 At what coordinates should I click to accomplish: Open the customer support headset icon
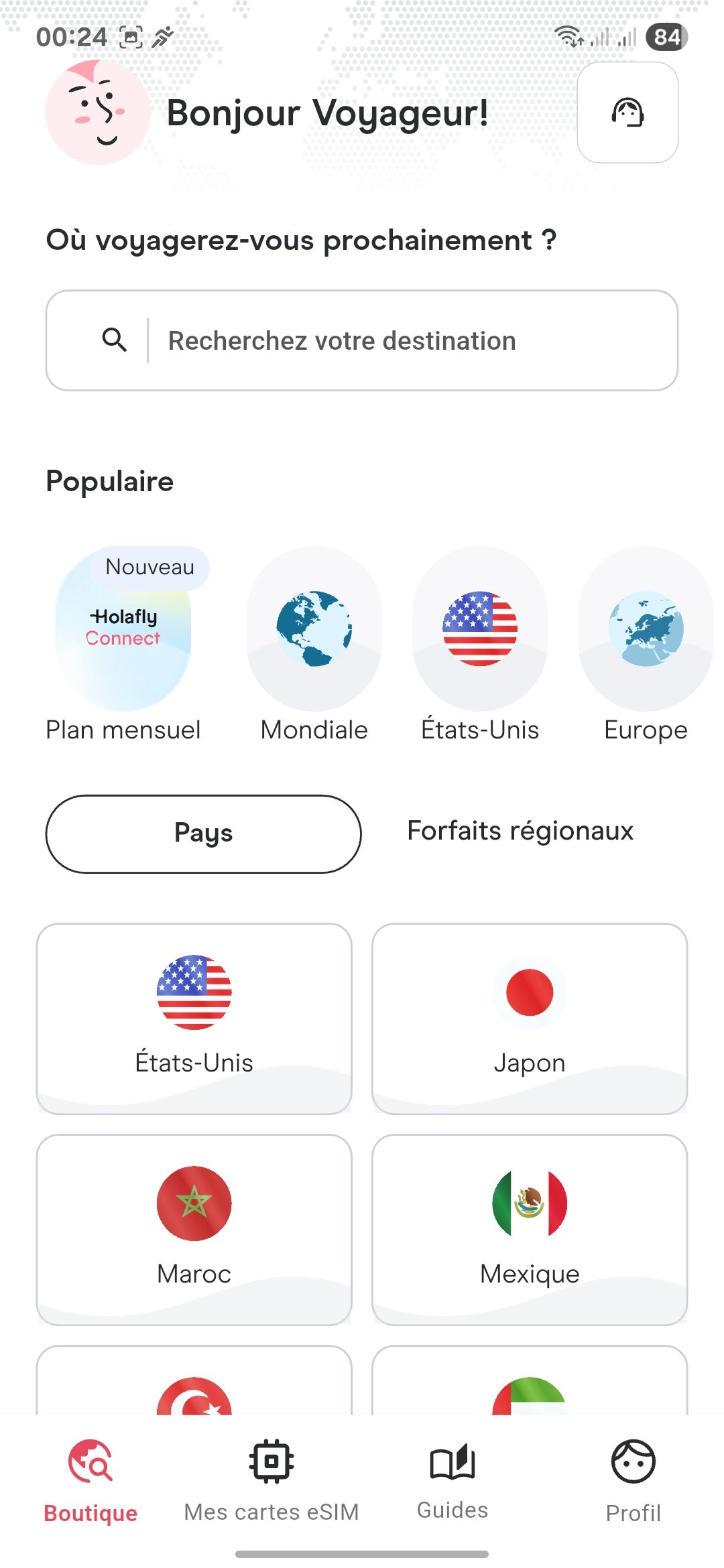(627, 113)
